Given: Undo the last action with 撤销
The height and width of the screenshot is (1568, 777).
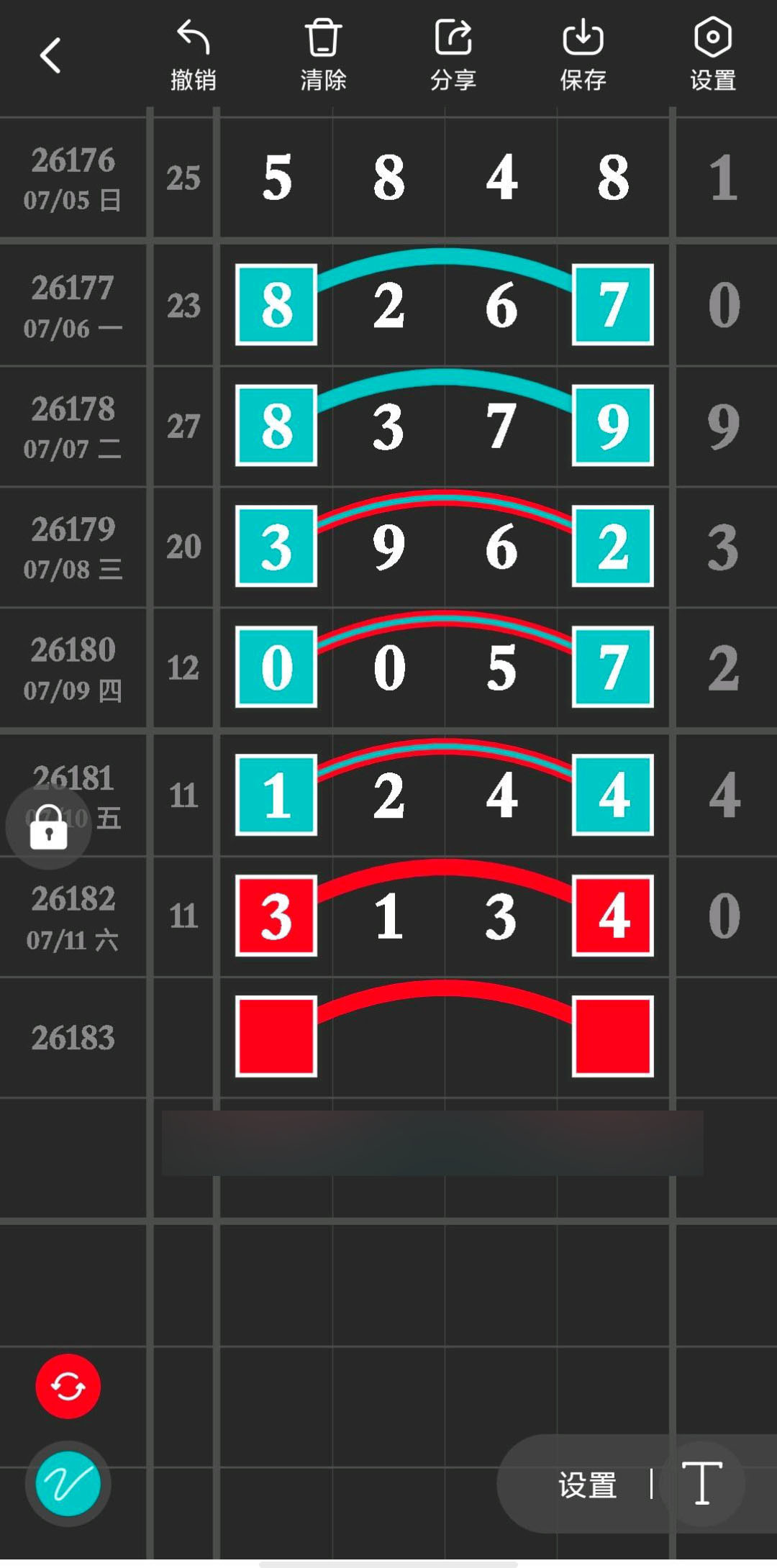Looking at the screenshot, I should tap(193, 55).
